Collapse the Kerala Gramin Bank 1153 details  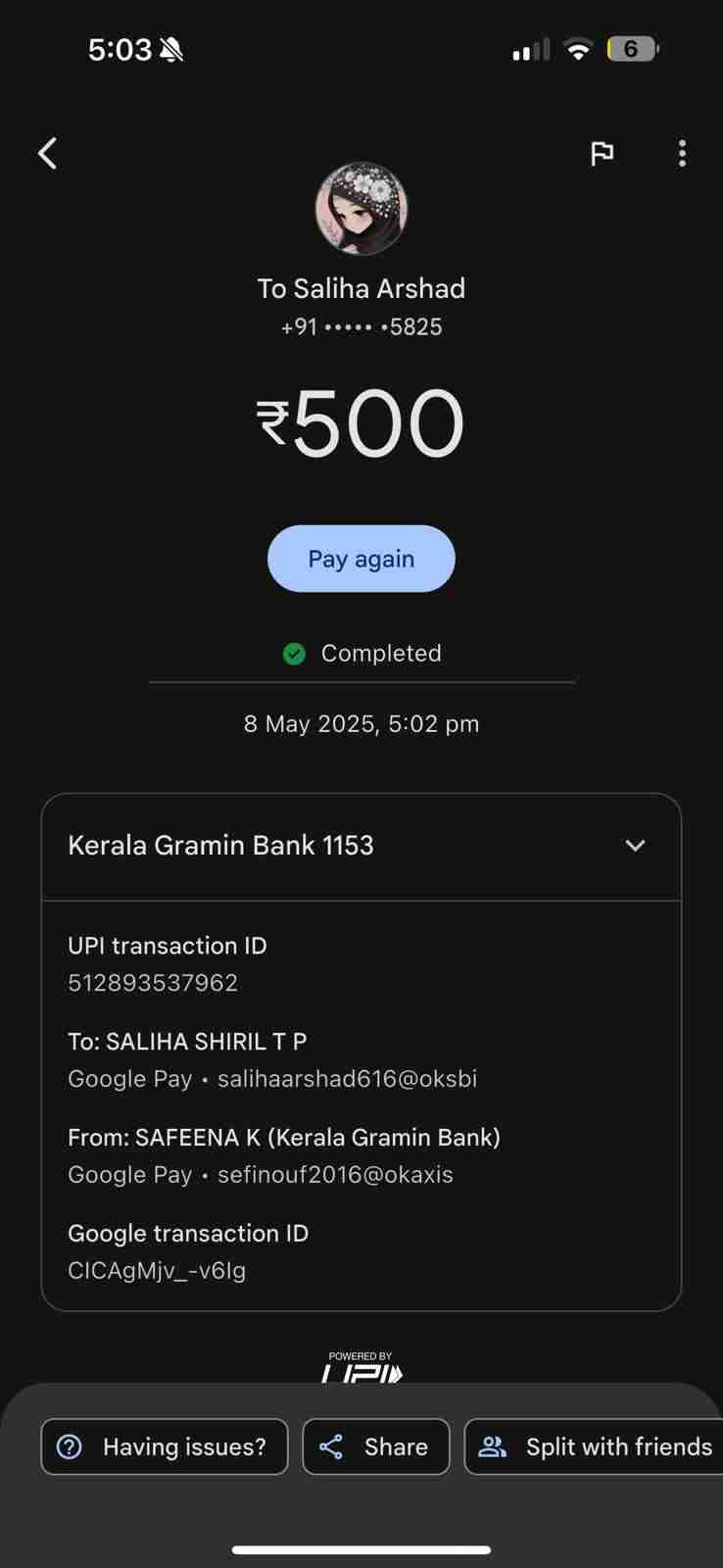pyautogui.click(x=635, y=846)
